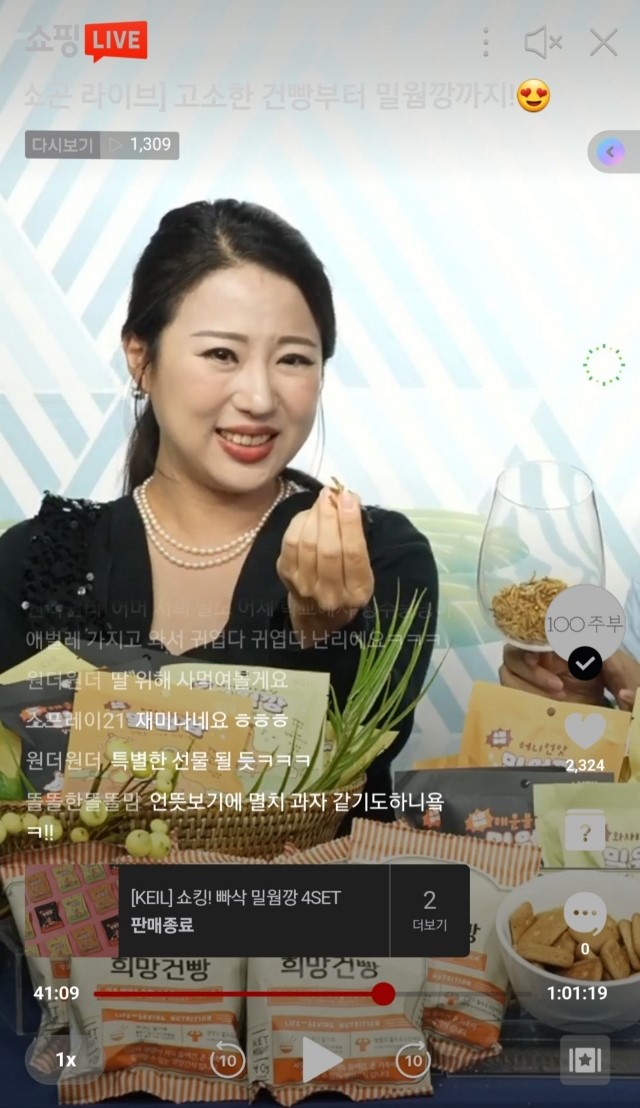
Task: Close the shopping live video
Action: coord(603,42)
